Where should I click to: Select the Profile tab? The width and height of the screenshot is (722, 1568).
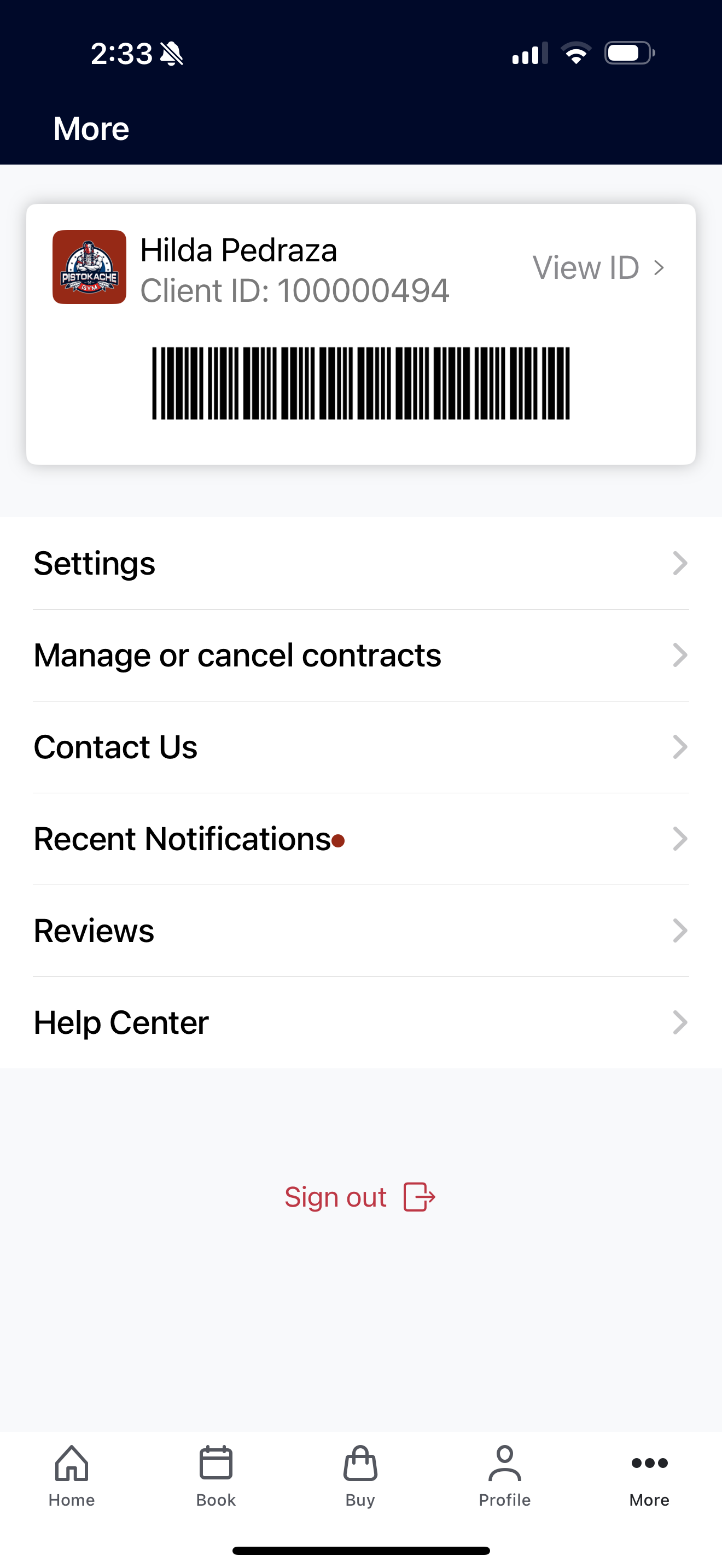tap(505, 1476)
